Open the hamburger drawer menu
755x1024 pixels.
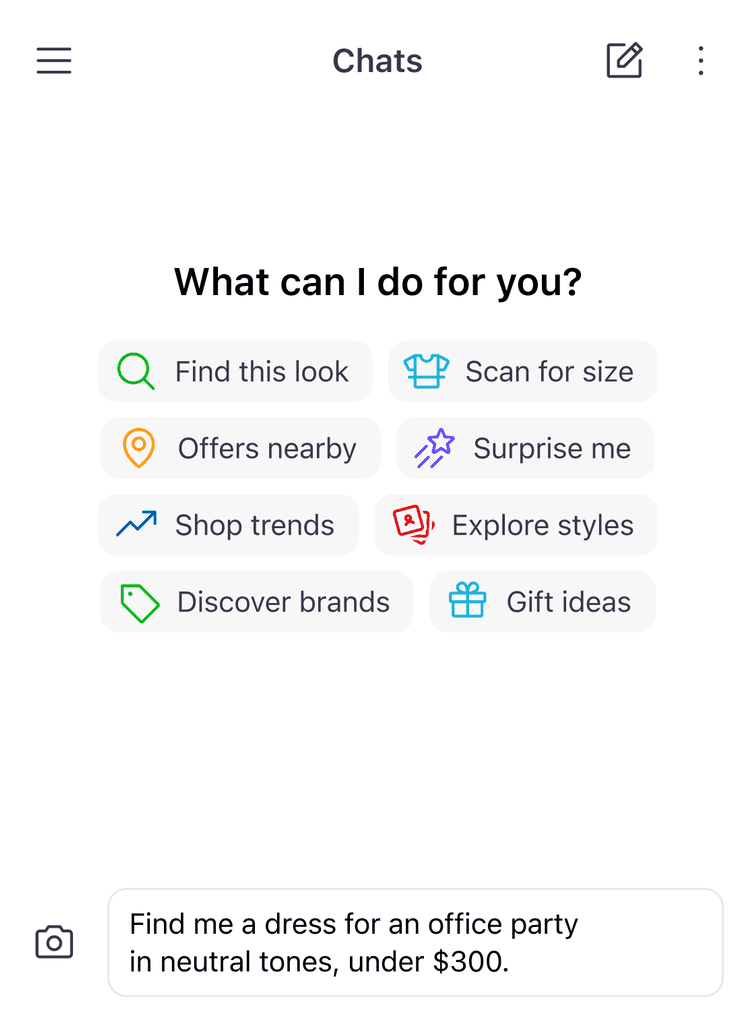point(54,61)
